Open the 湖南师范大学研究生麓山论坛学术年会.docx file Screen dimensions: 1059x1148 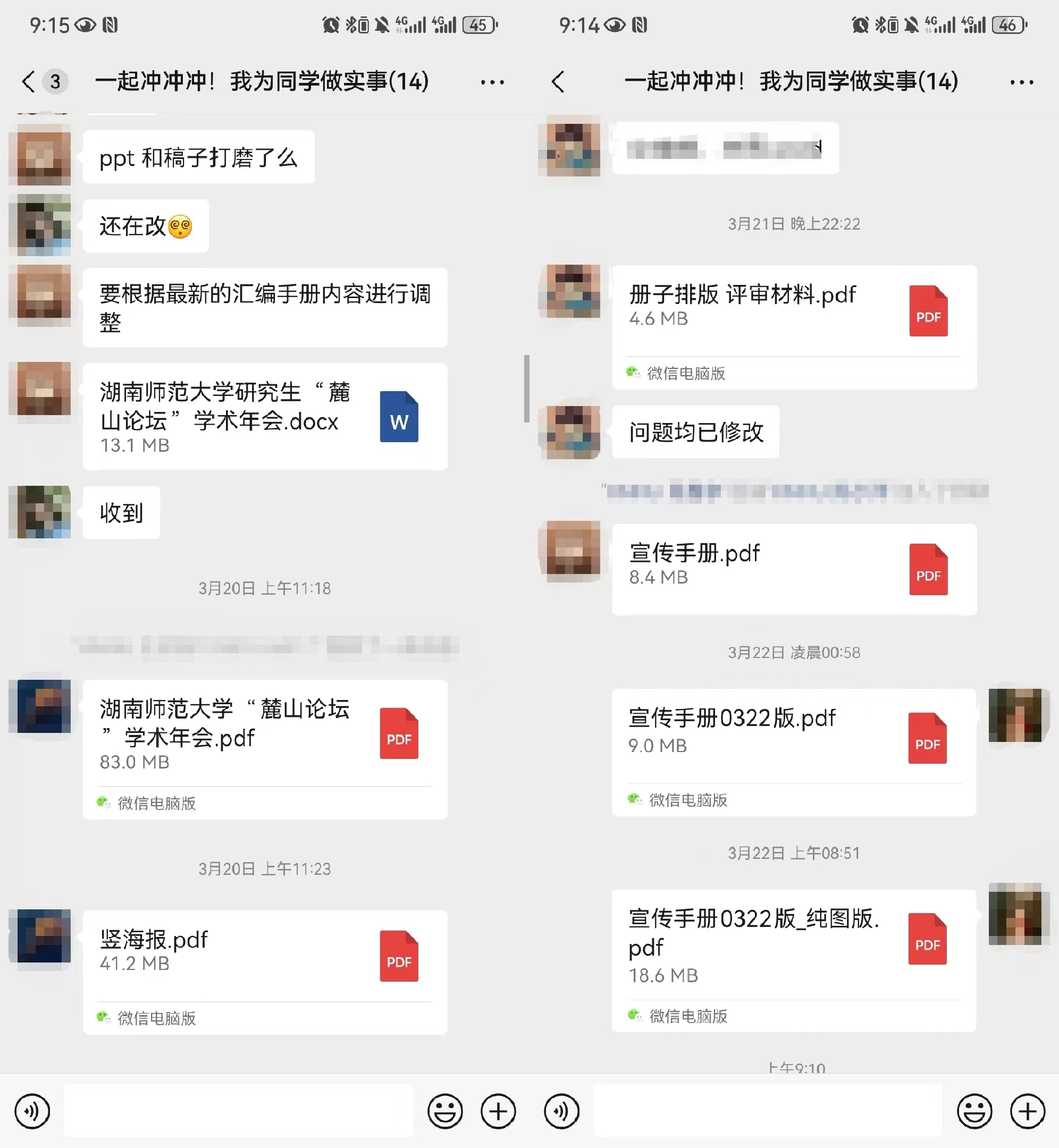point(264,417)
